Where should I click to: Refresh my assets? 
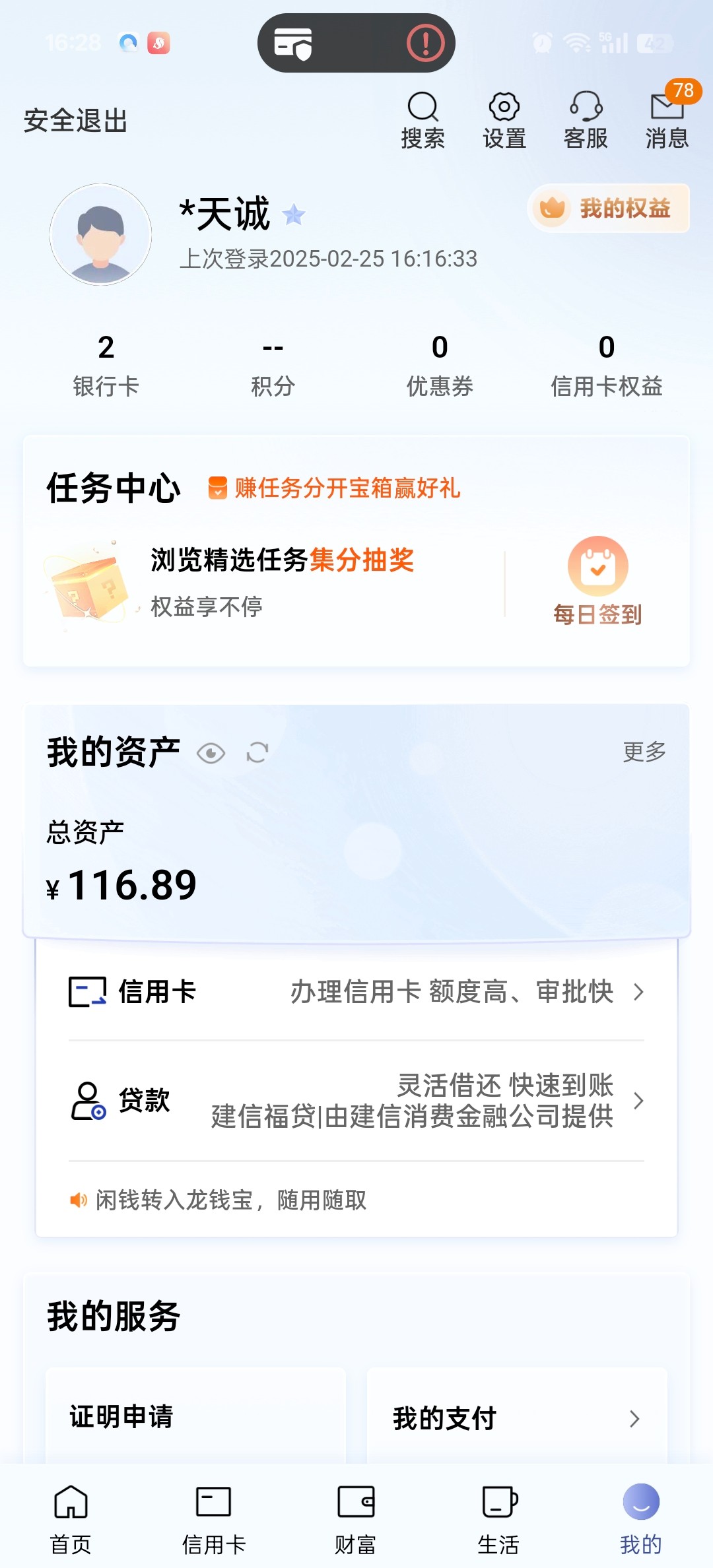click(x=257, y=752)
